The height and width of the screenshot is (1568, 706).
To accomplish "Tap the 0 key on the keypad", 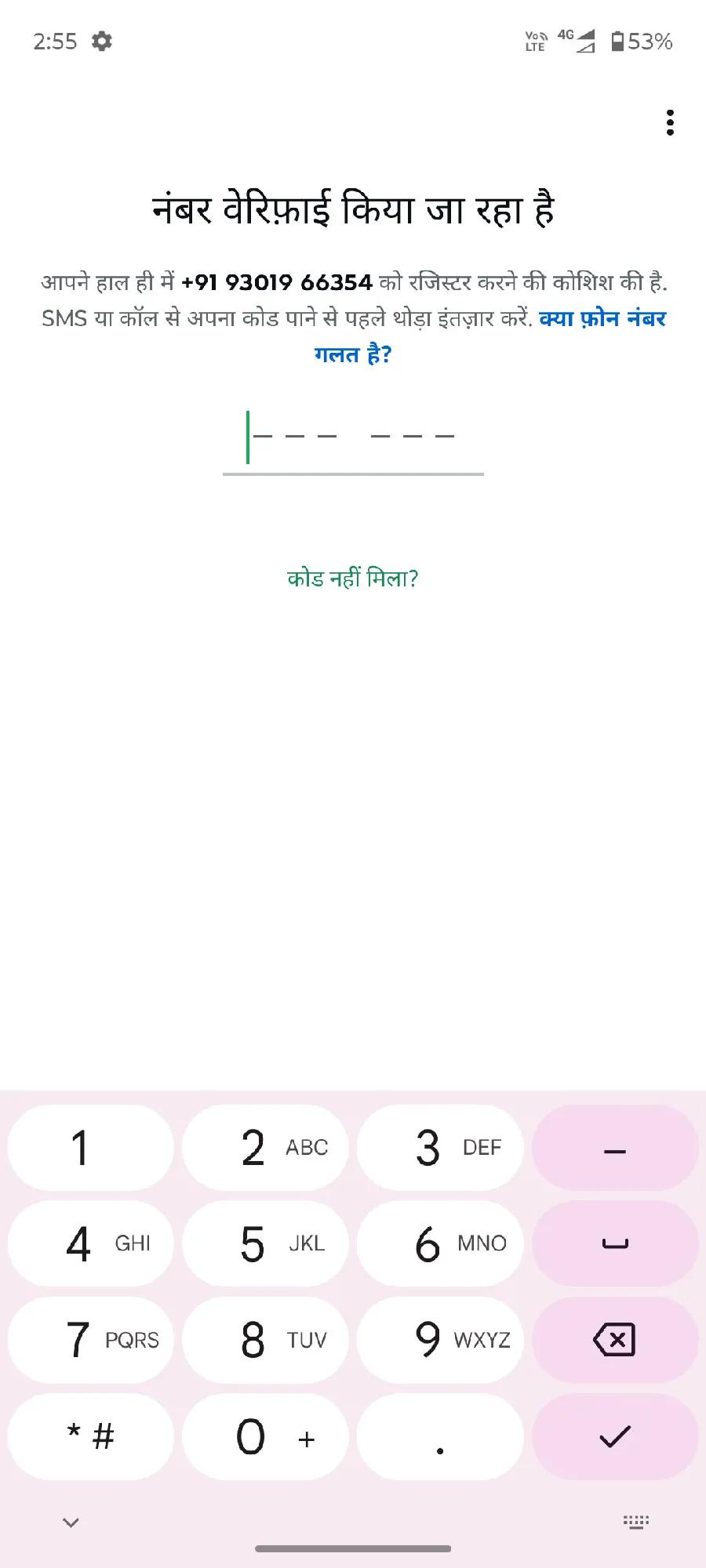I will (265, 1437).
